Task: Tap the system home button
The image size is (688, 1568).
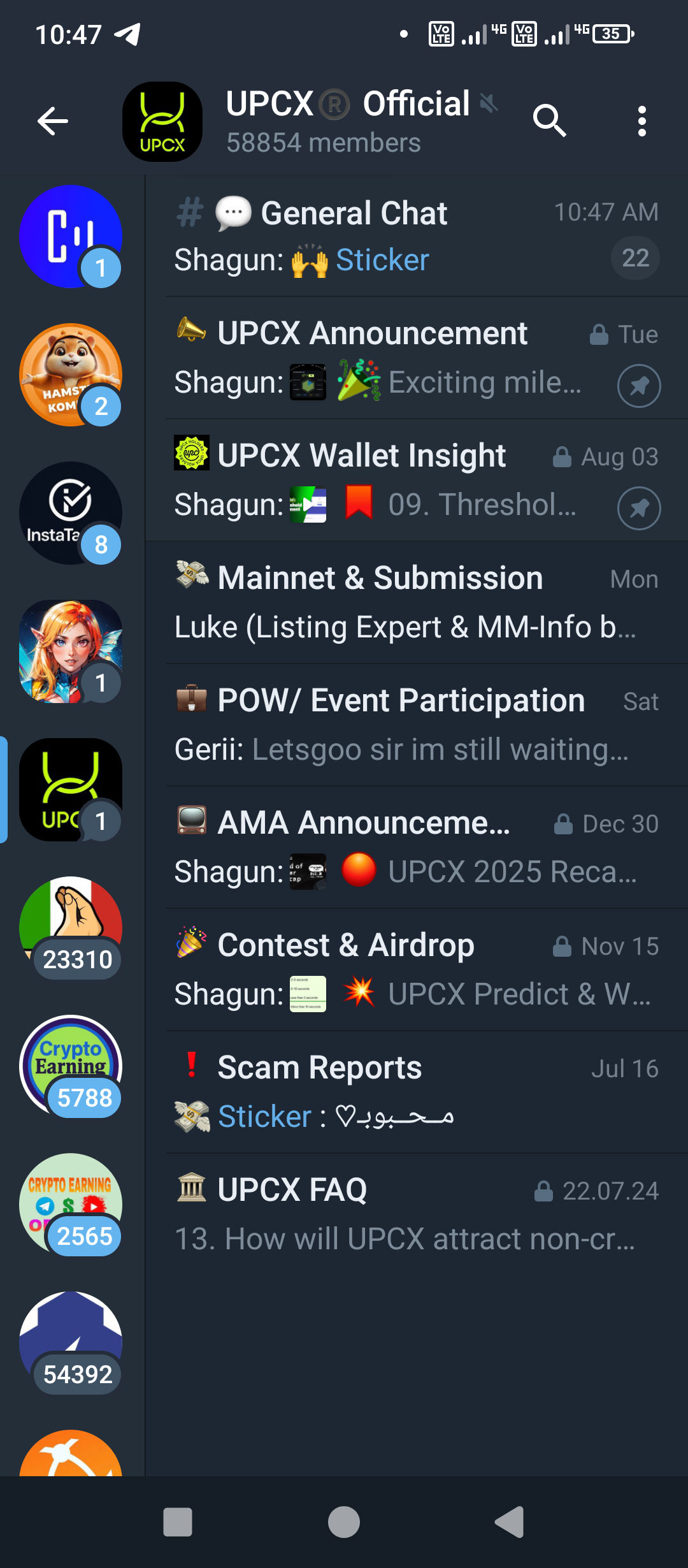Action: (x=344, y=1522)
